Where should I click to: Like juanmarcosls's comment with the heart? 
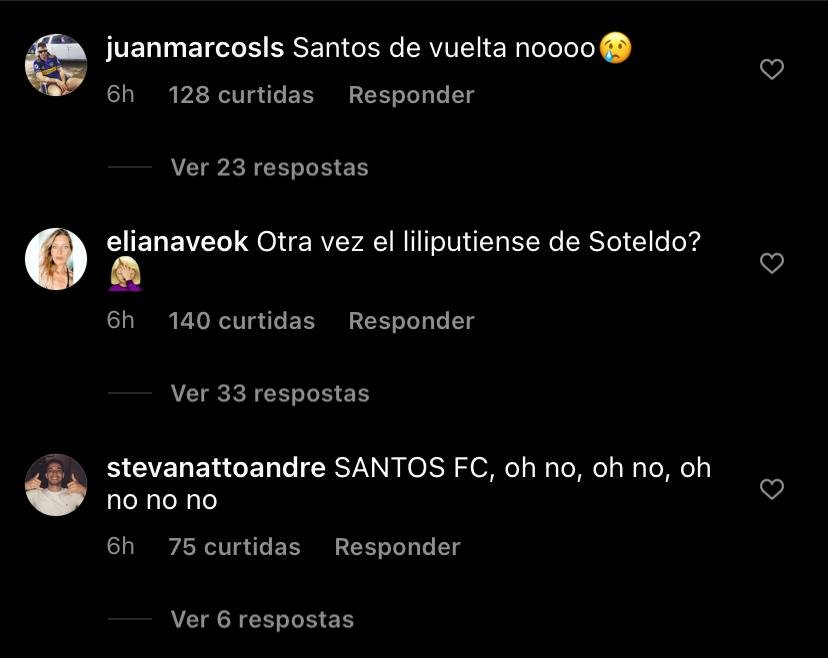pyautogui.click(x=771, y=70)
